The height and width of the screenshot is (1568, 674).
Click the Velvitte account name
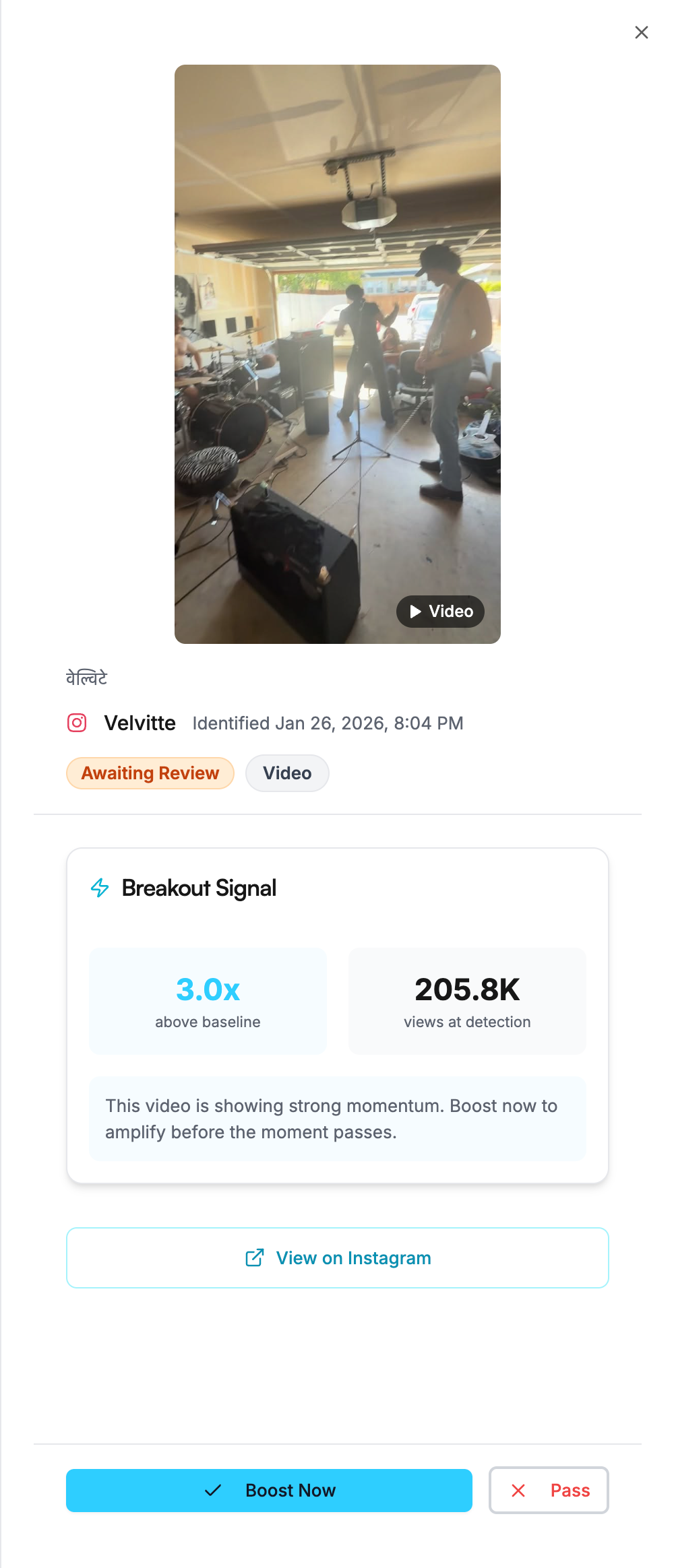click(x=140, y=722)
